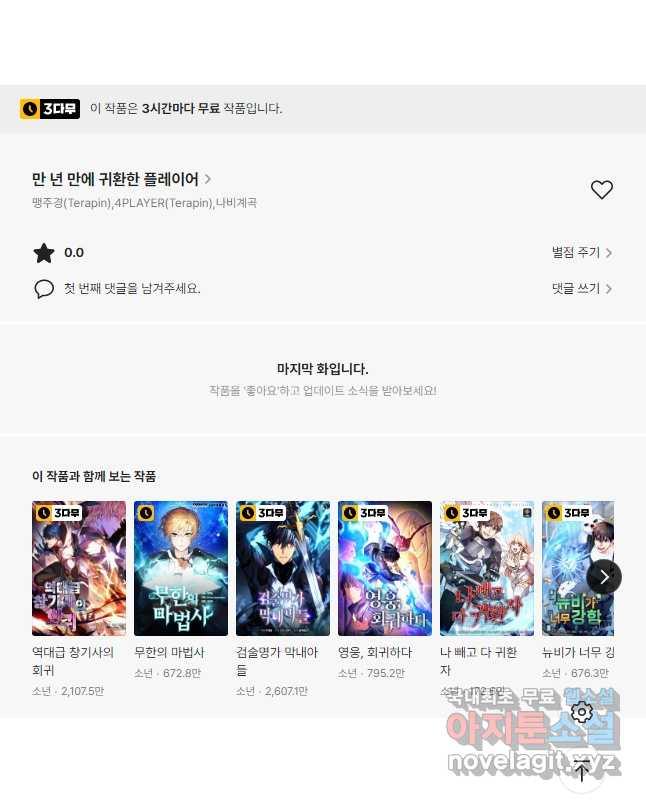The height and width of the screenshot is (800, 646).
Task: Show next recommended works with the arrow
Action: click(604, 576)
